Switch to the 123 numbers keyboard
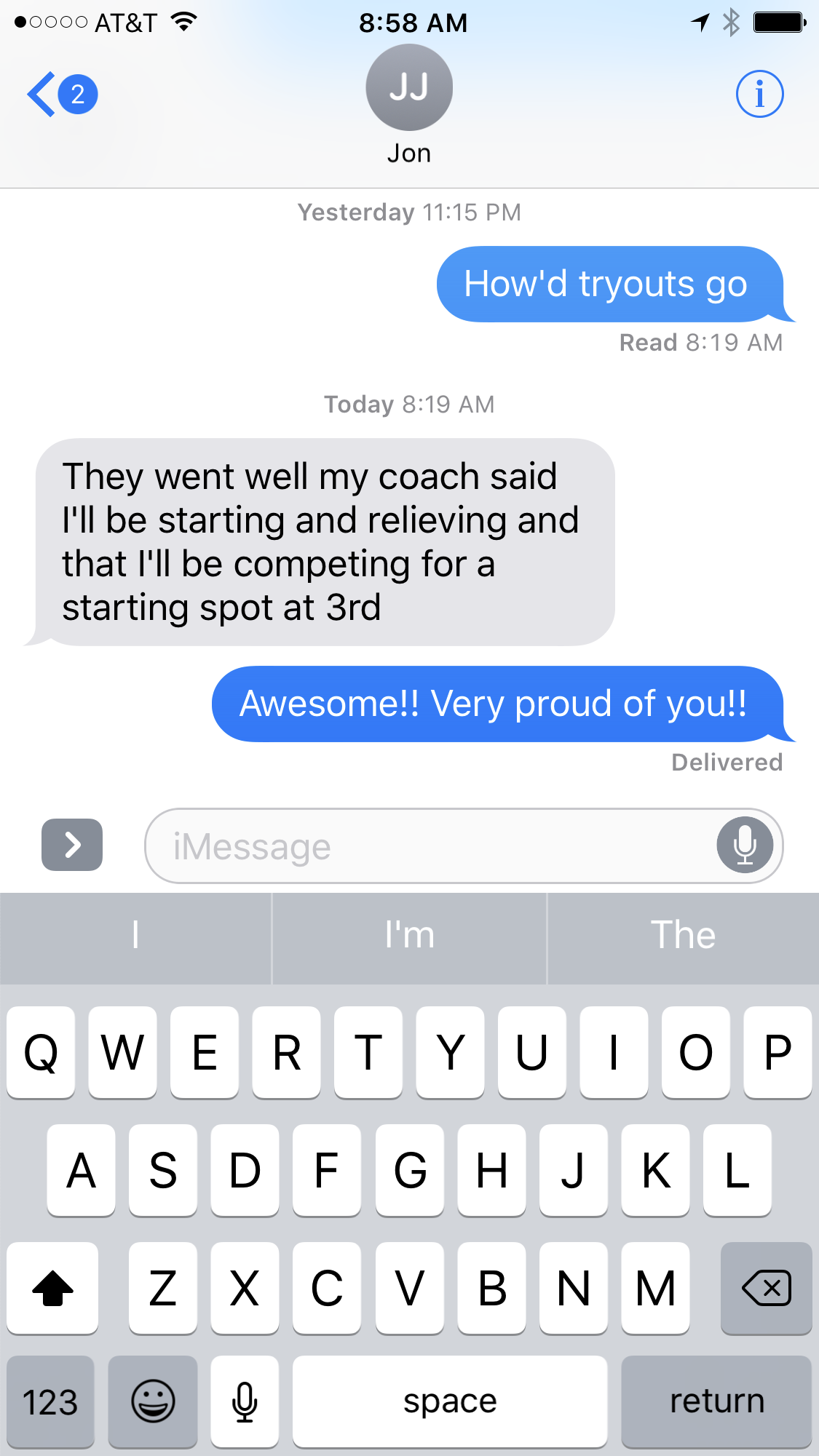The height and width of the screenshot is (1456, 819). [x=50, y=1401]
